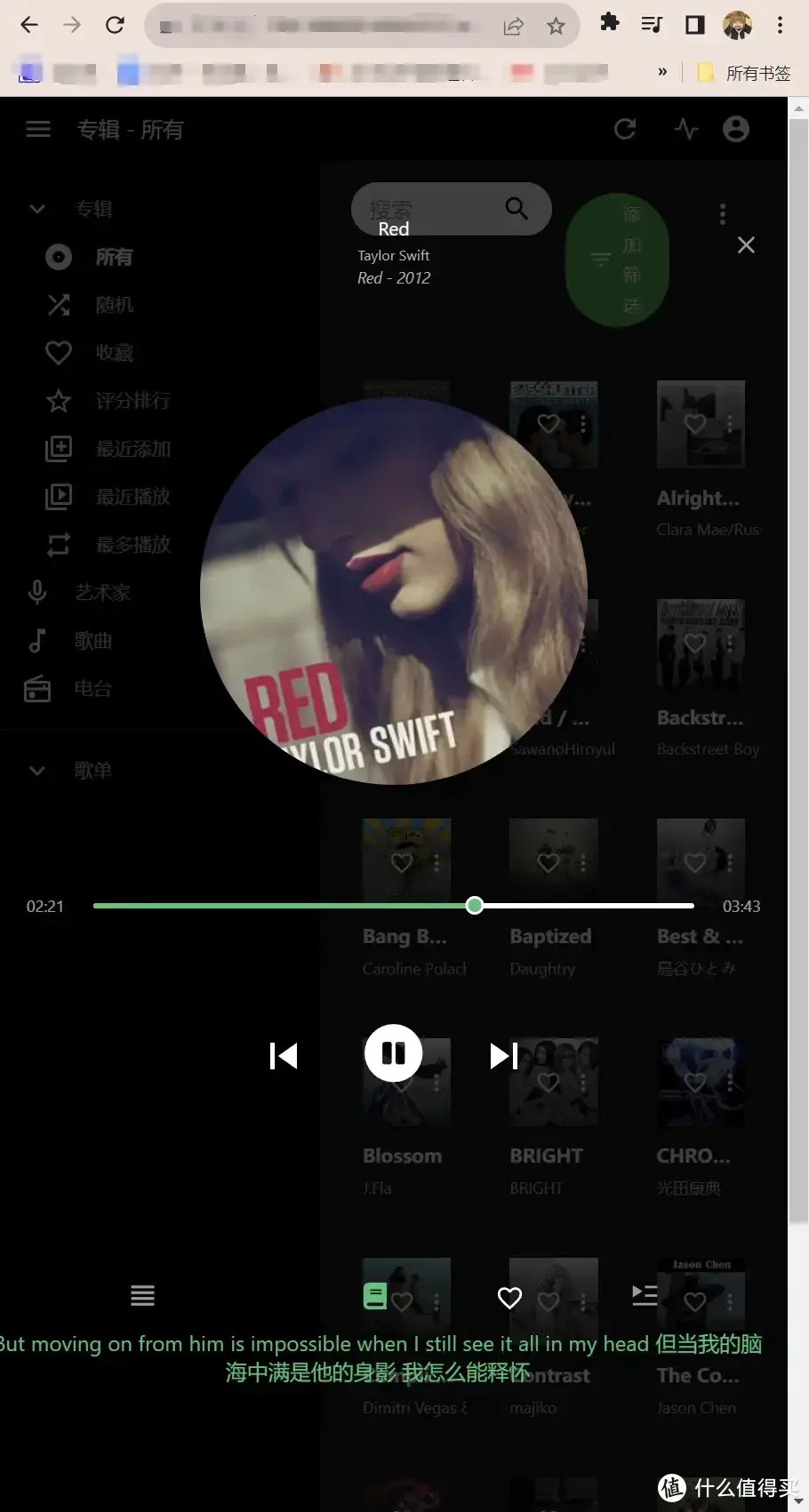Skip to the next track
This screenshot has height=1512, width=809.
503,1056
